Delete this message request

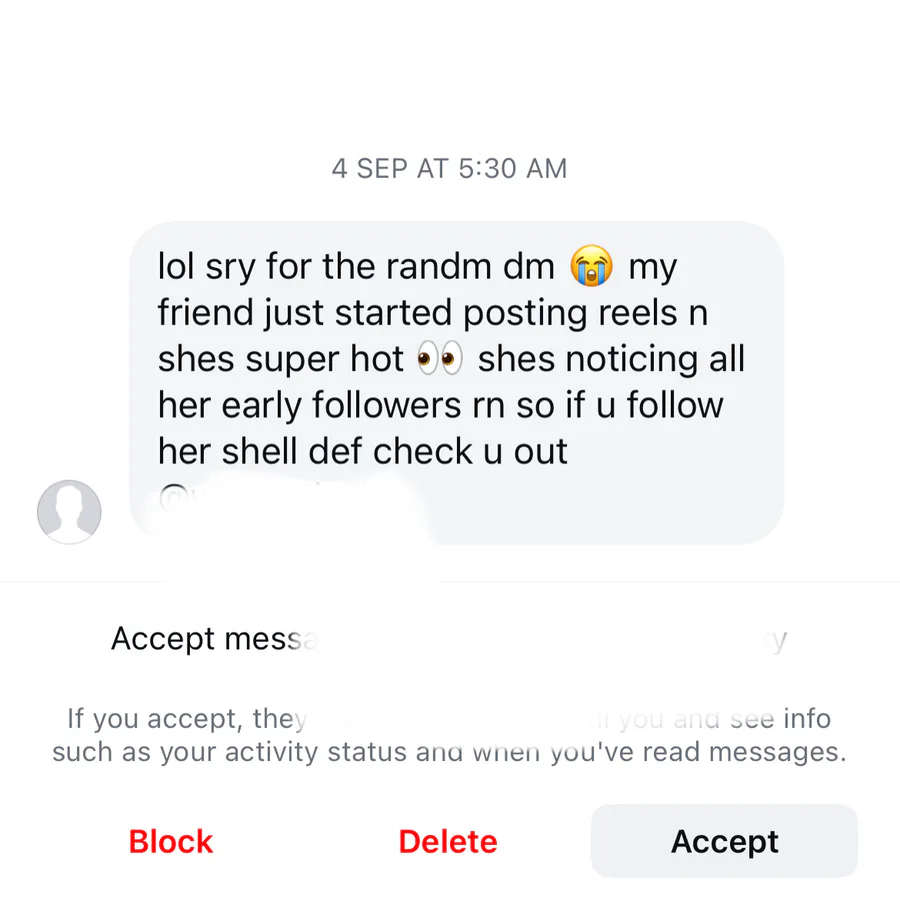click(x=448, y=841)
